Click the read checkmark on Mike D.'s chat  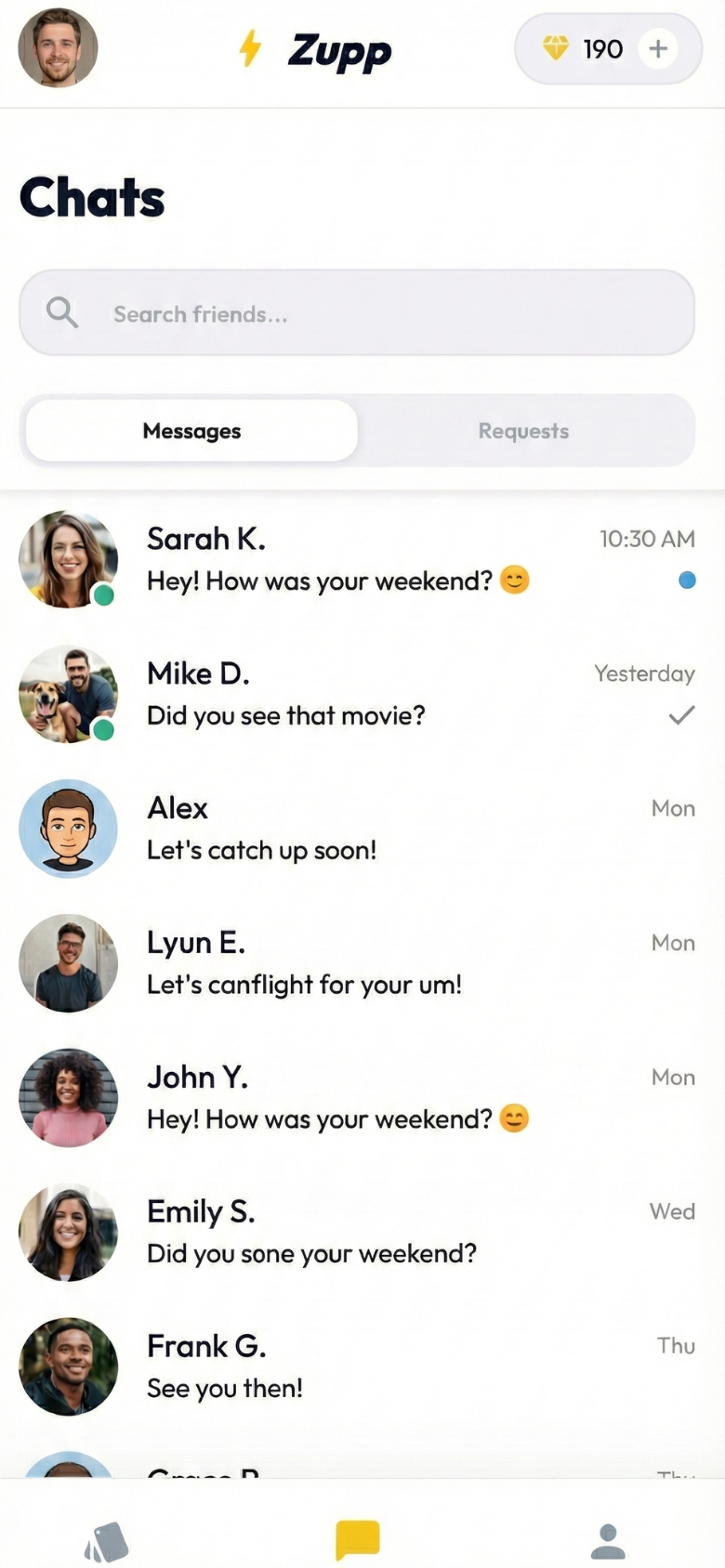(x=681, y=715)
